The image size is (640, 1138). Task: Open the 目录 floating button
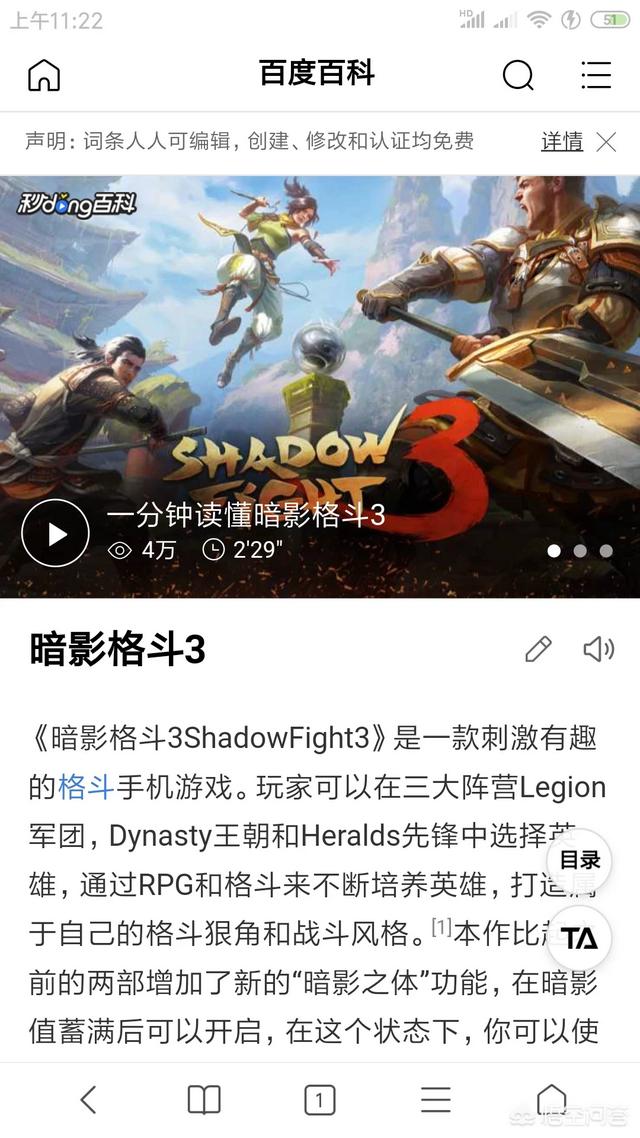[x=579, y=861]
